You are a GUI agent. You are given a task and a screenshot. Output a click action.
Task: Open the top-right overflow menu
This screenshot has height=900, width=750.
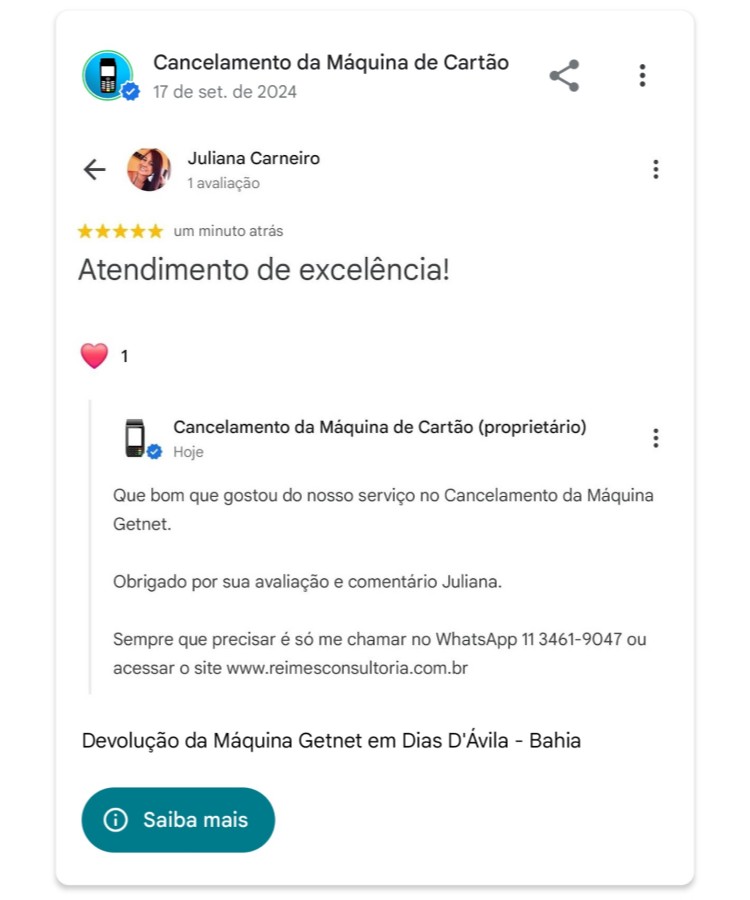pyautogui.click(x=642, y=74)
